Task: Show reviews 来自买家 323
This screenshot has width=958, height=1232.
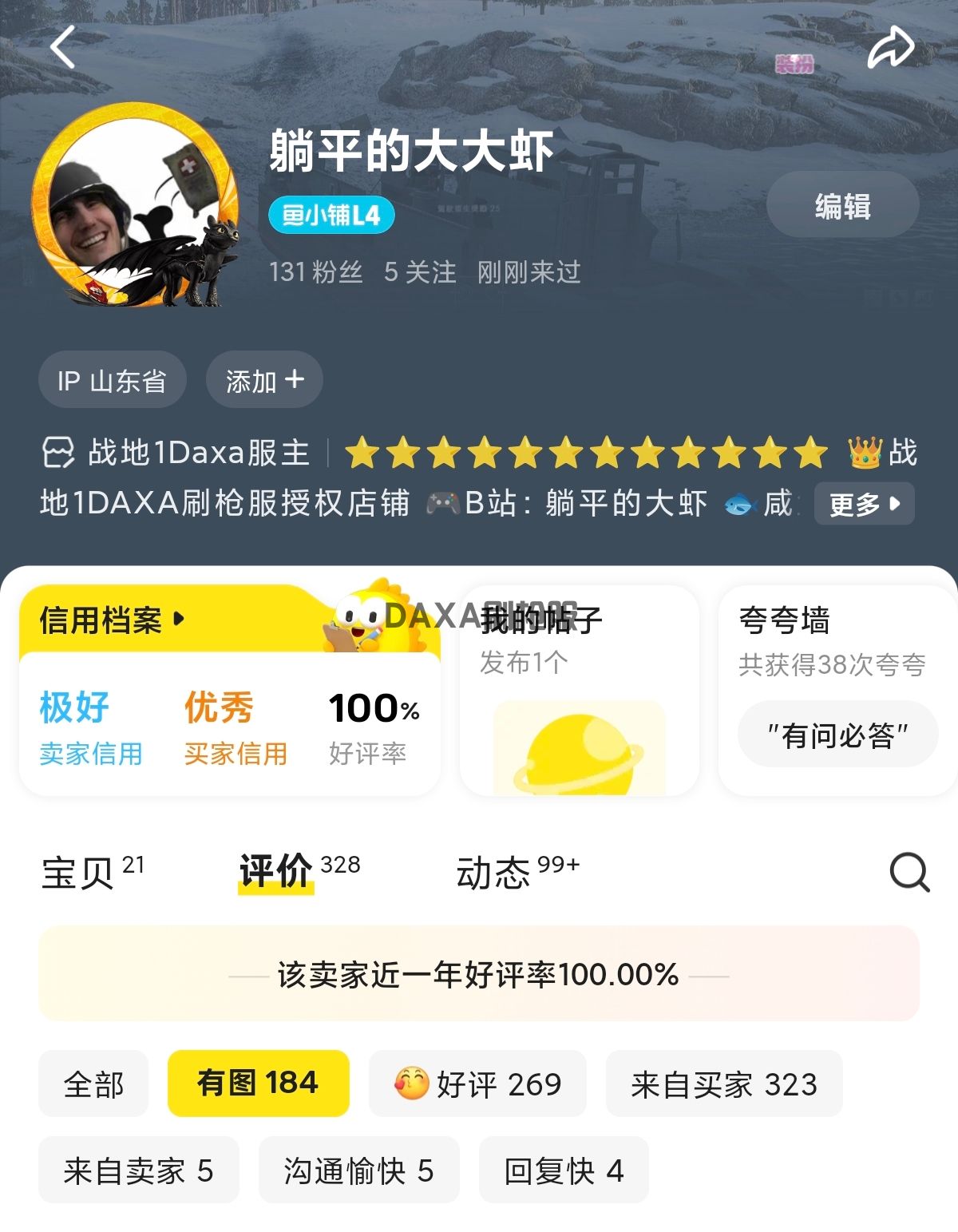Action: tap(724, 1084)
